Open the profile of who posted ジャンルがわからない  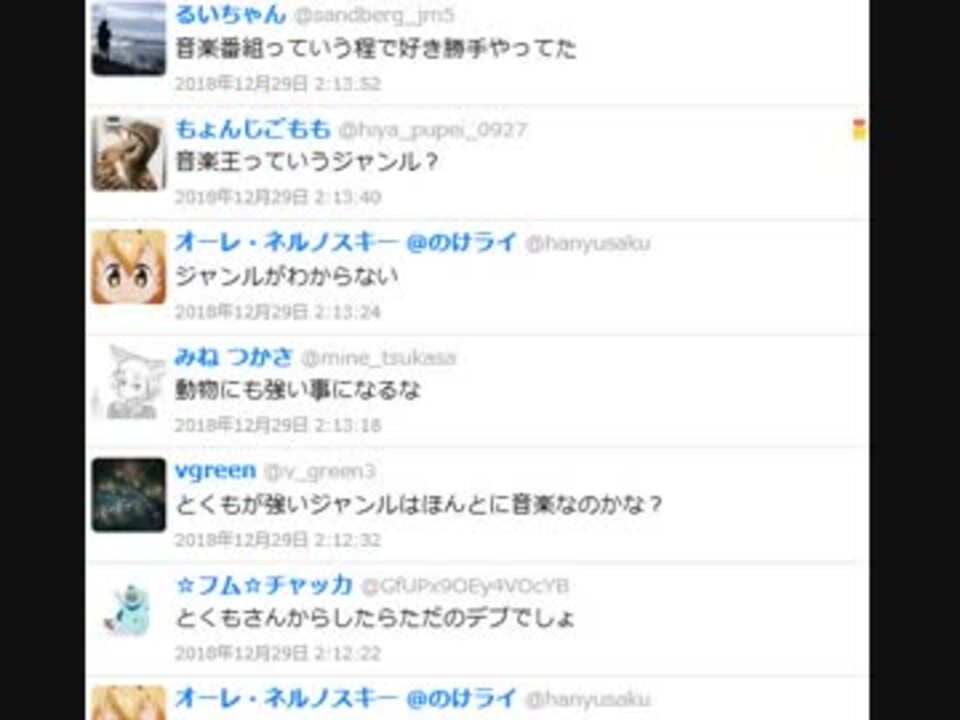point(345,242)
